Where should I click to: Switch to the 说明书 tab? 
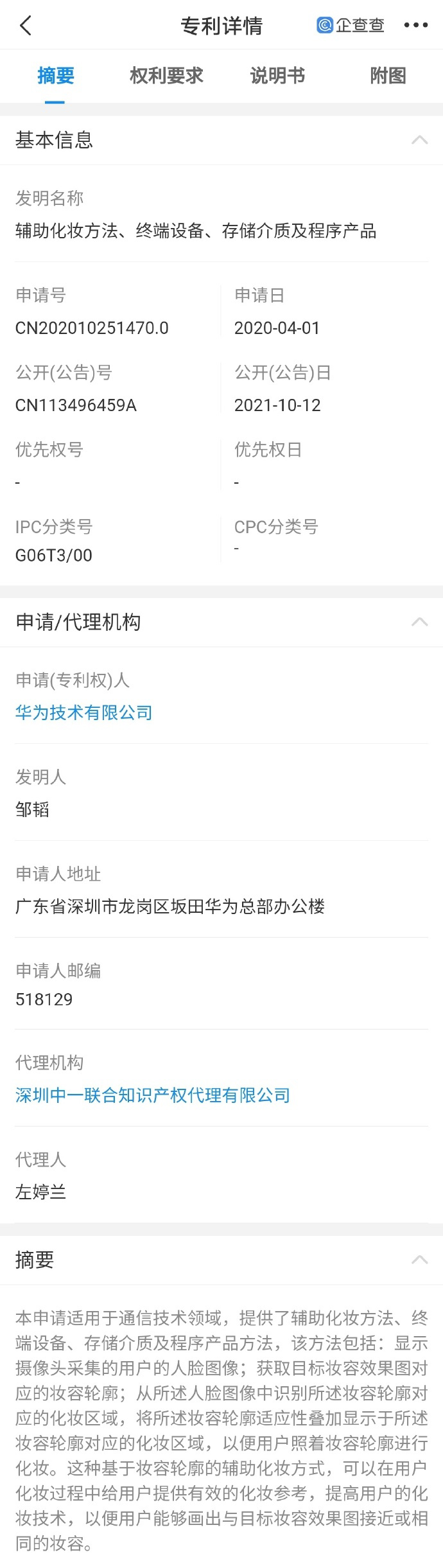tap(277, 76)
